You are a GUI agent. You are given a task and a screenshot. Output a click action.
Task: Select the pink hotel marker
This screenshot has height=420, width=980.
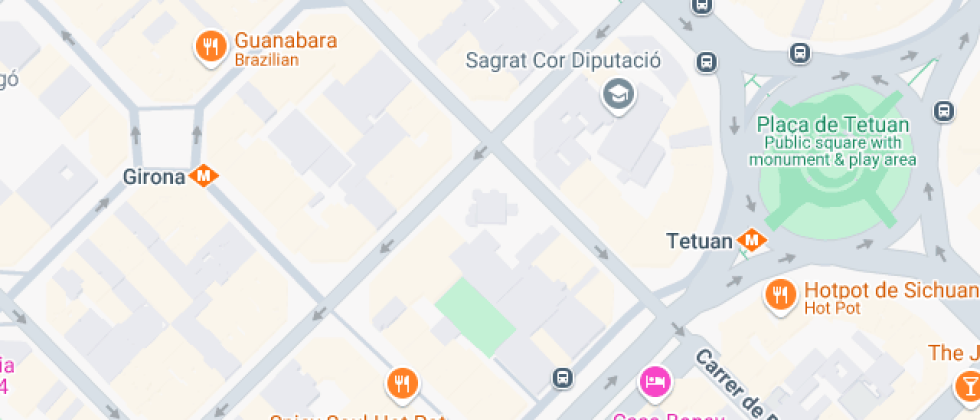coord(653,382)
